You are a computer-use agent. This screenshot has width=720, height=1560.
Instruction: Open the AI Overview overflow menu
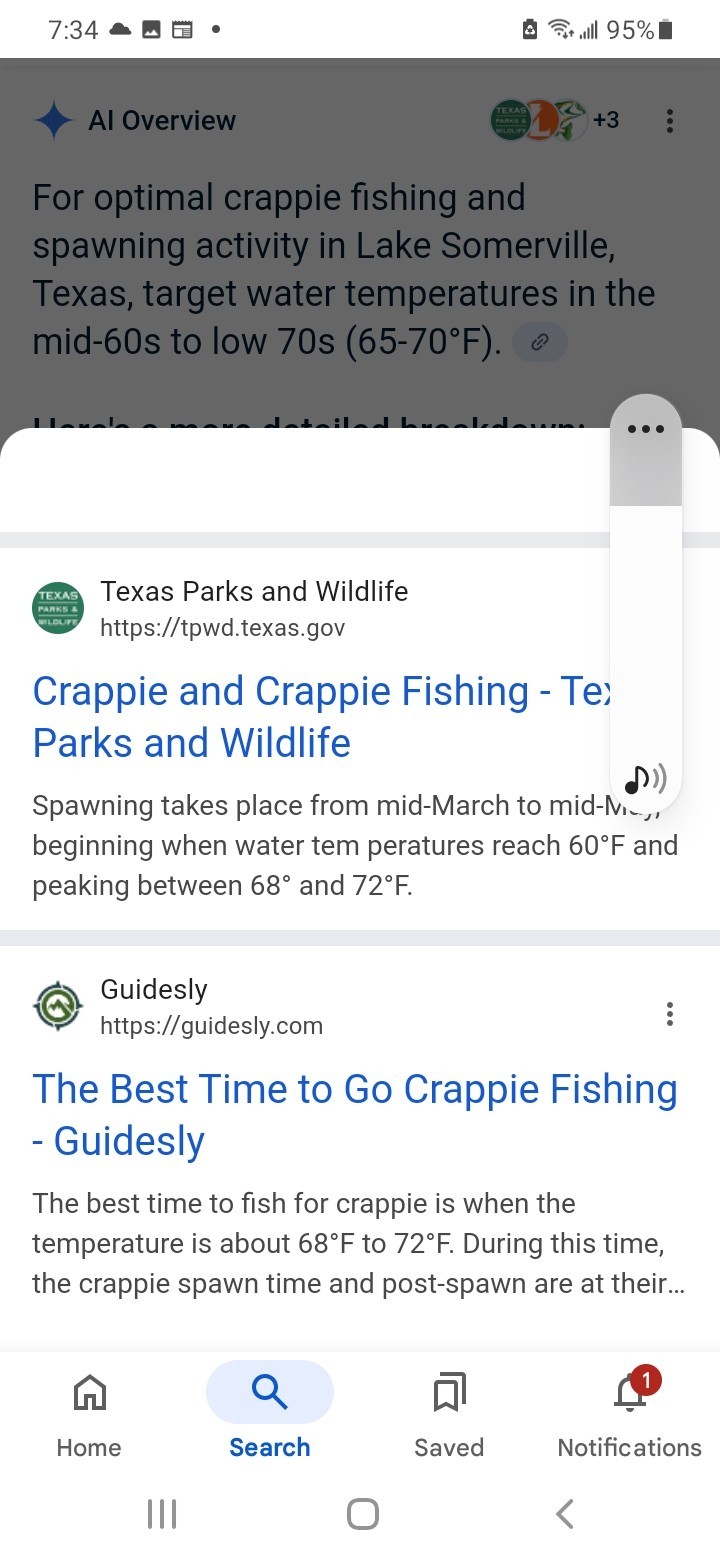click(669, 122)
